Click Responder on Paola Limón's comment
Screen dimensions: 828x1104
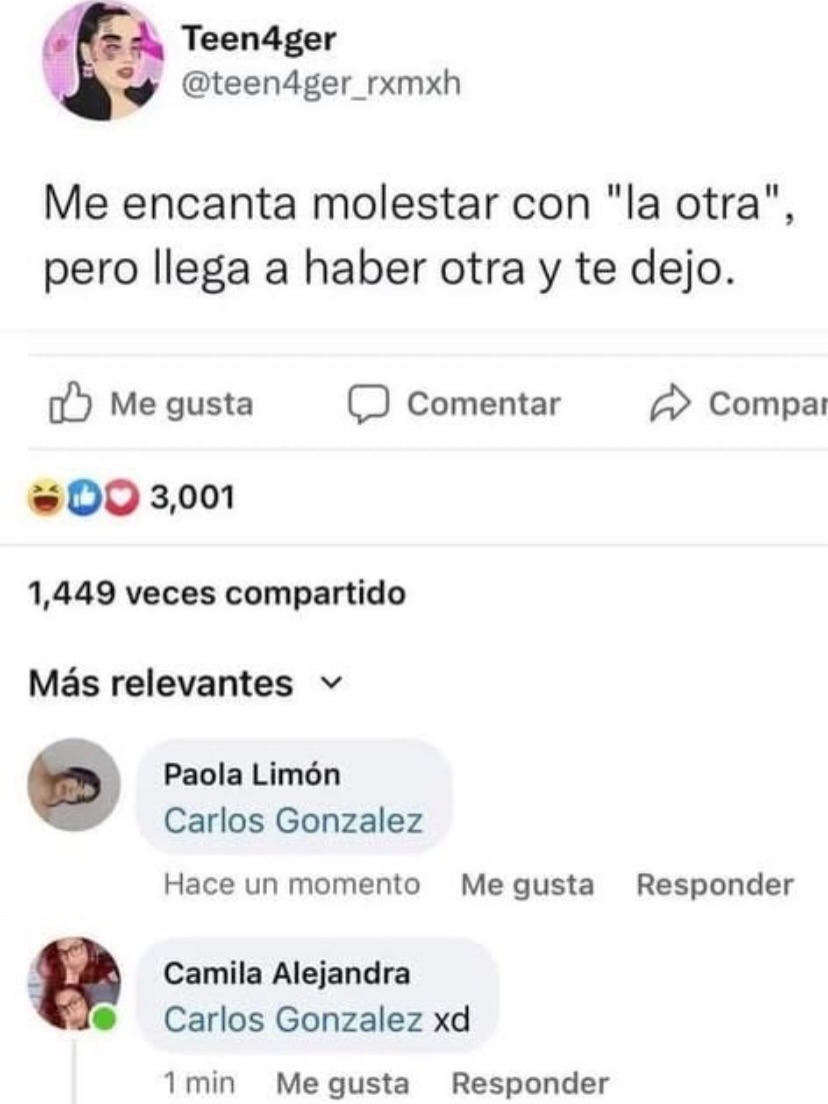point(715,884)
